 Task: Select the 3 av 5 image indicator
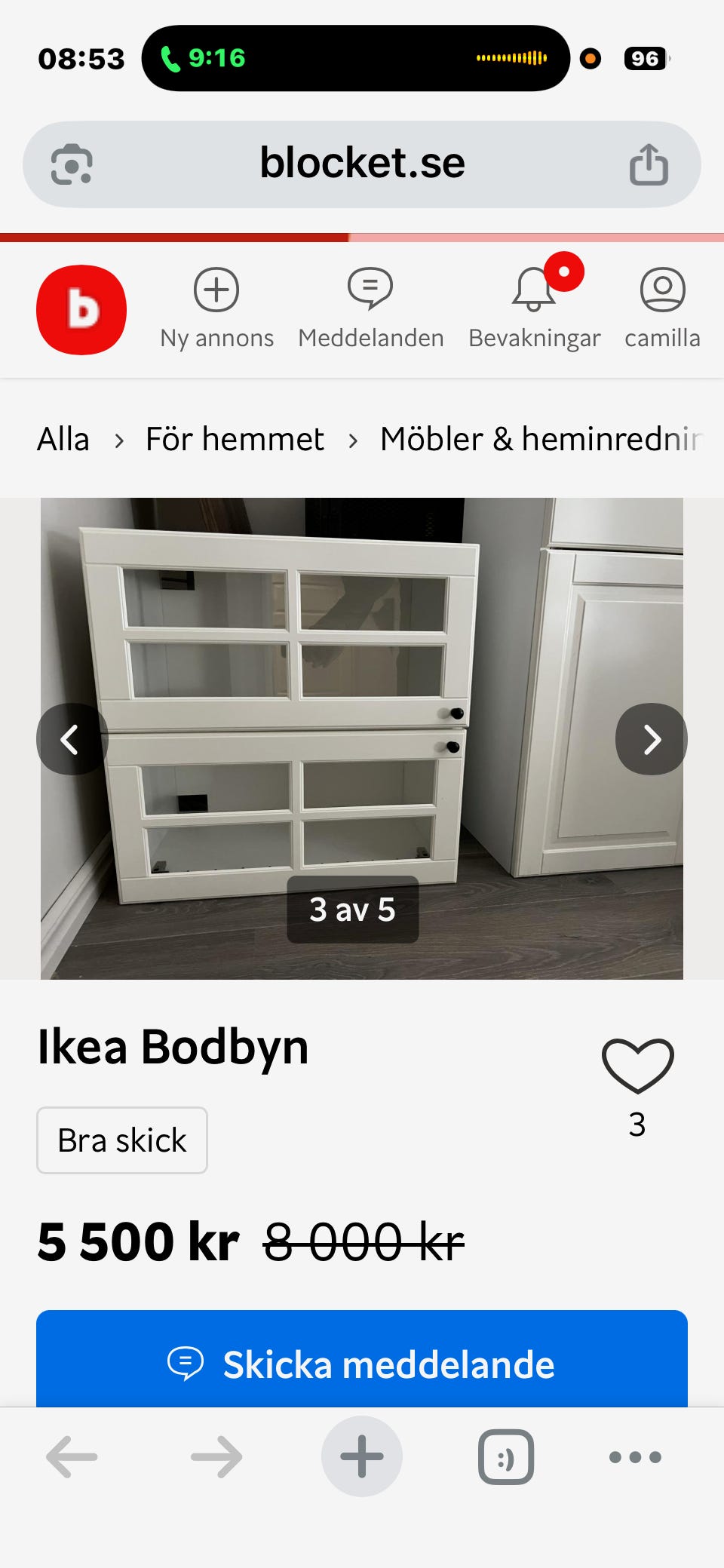pyautogui.click(x=353, y=910)
